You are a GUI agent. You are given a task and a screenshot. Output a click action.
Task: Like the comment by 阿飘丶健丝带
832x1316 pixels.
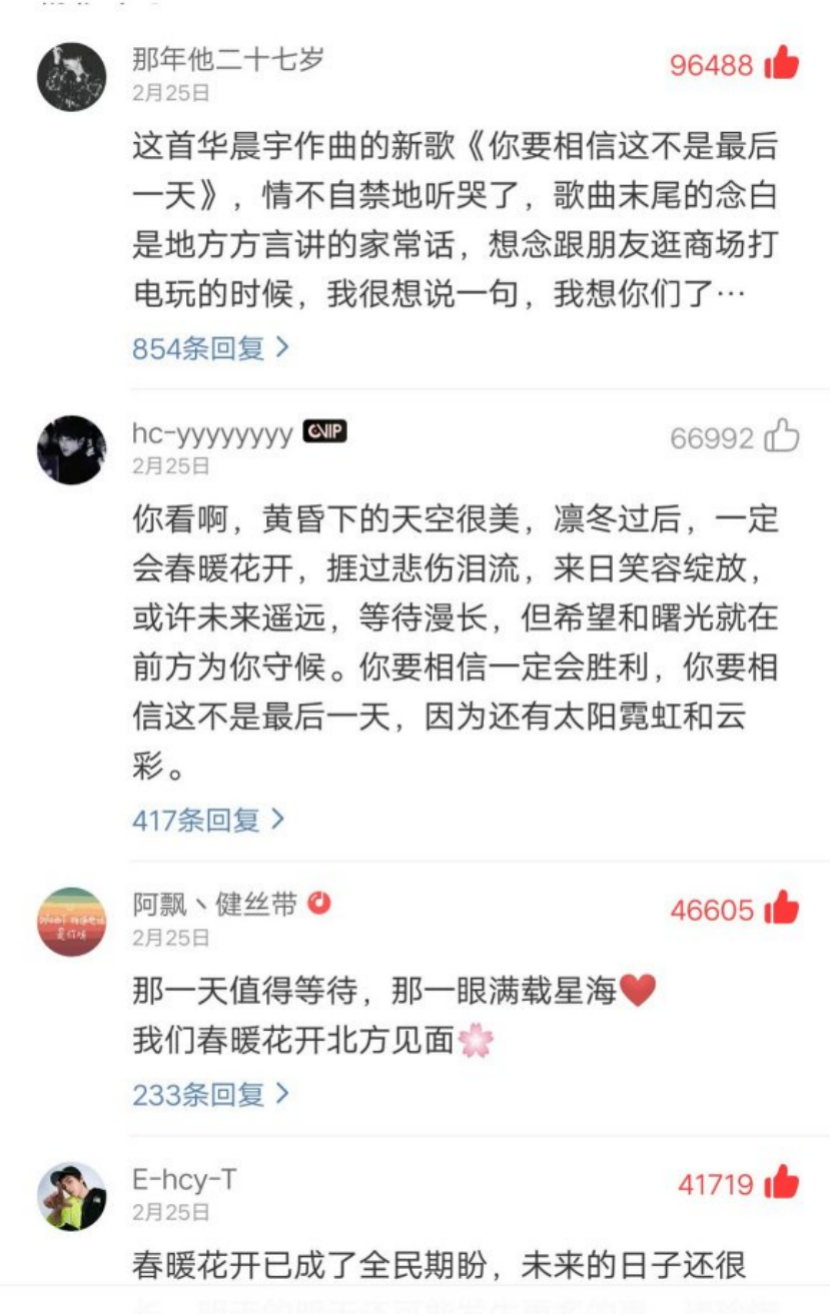point(781,910)
